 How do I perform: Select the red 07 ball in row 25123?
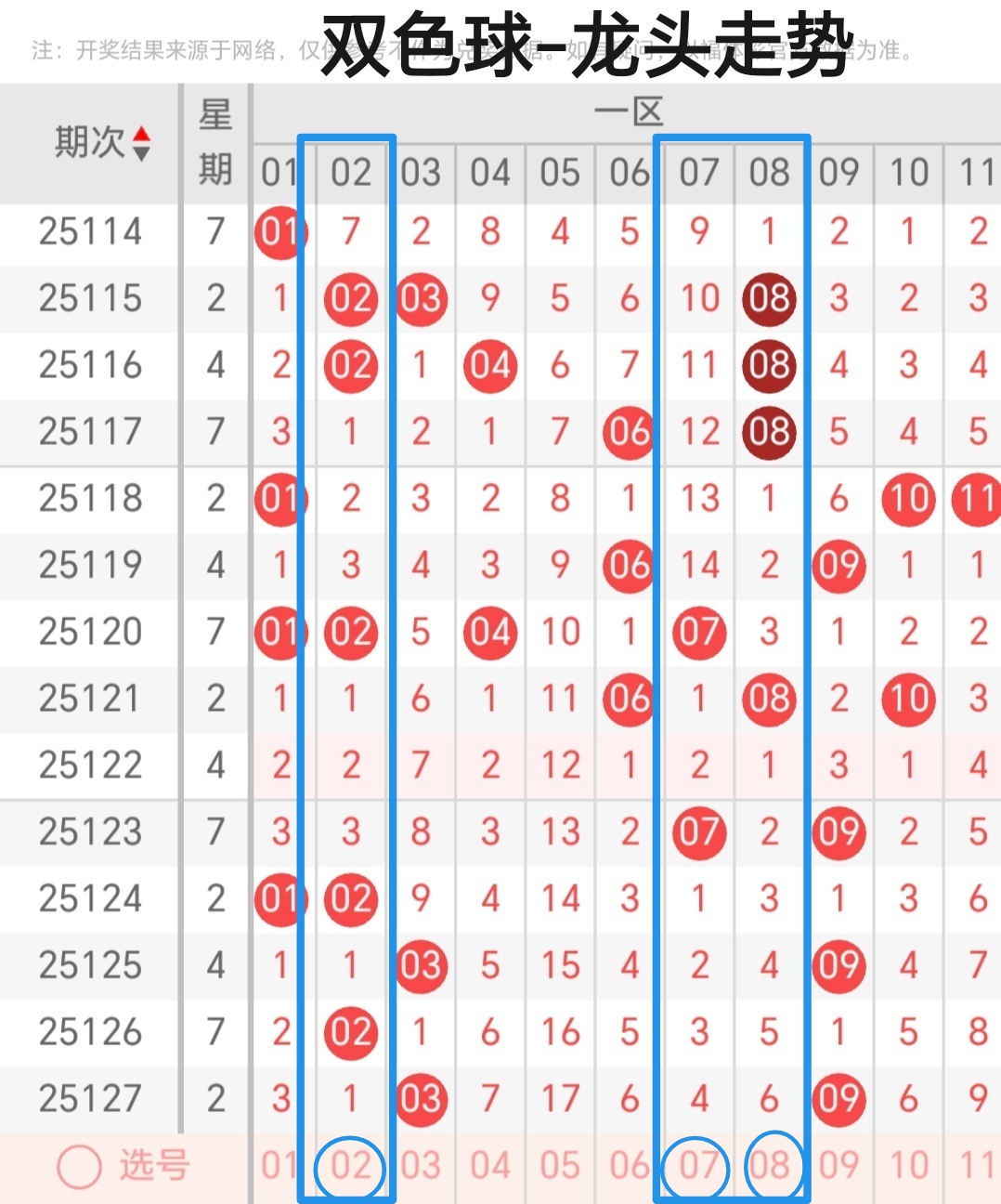tap(698, 831)
